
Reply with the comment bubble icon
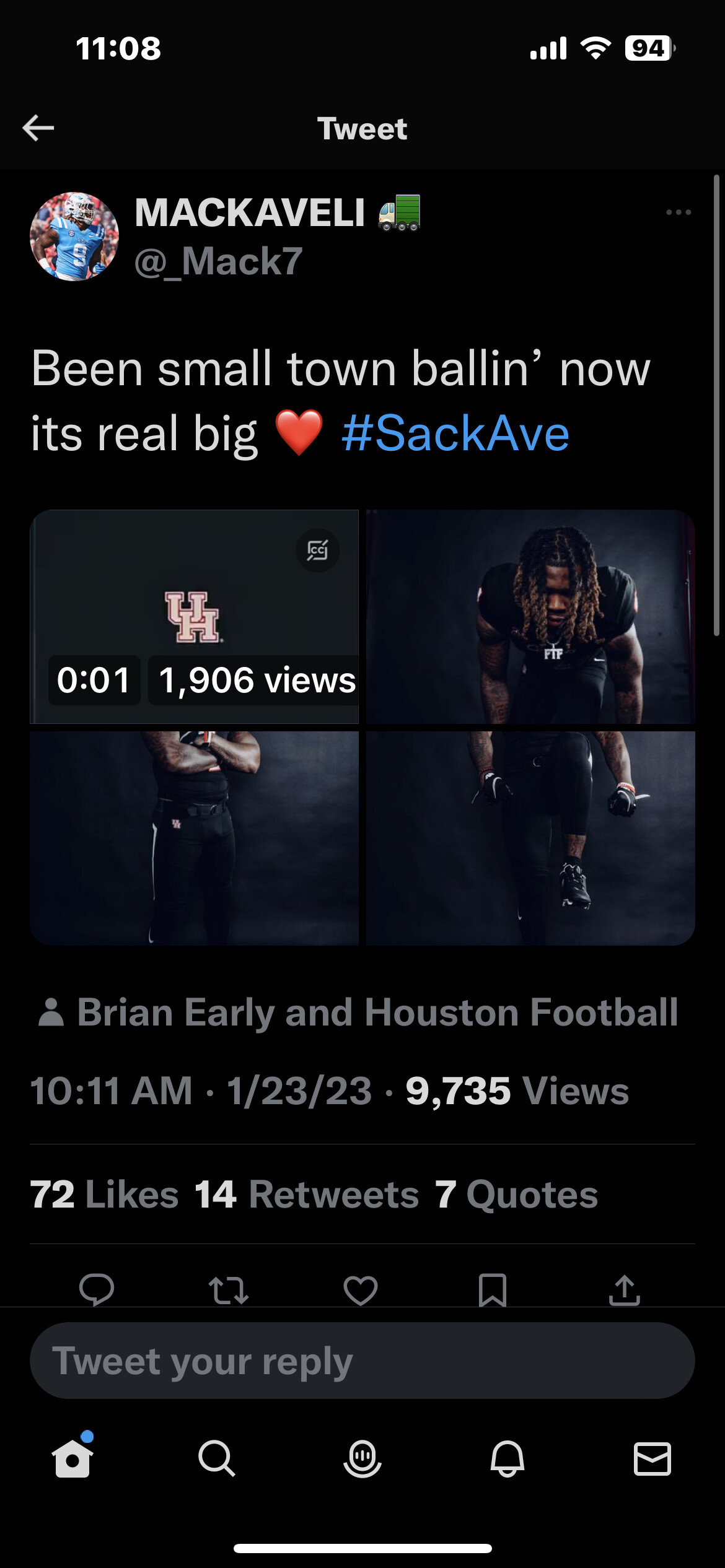[x=97, y=1290]
